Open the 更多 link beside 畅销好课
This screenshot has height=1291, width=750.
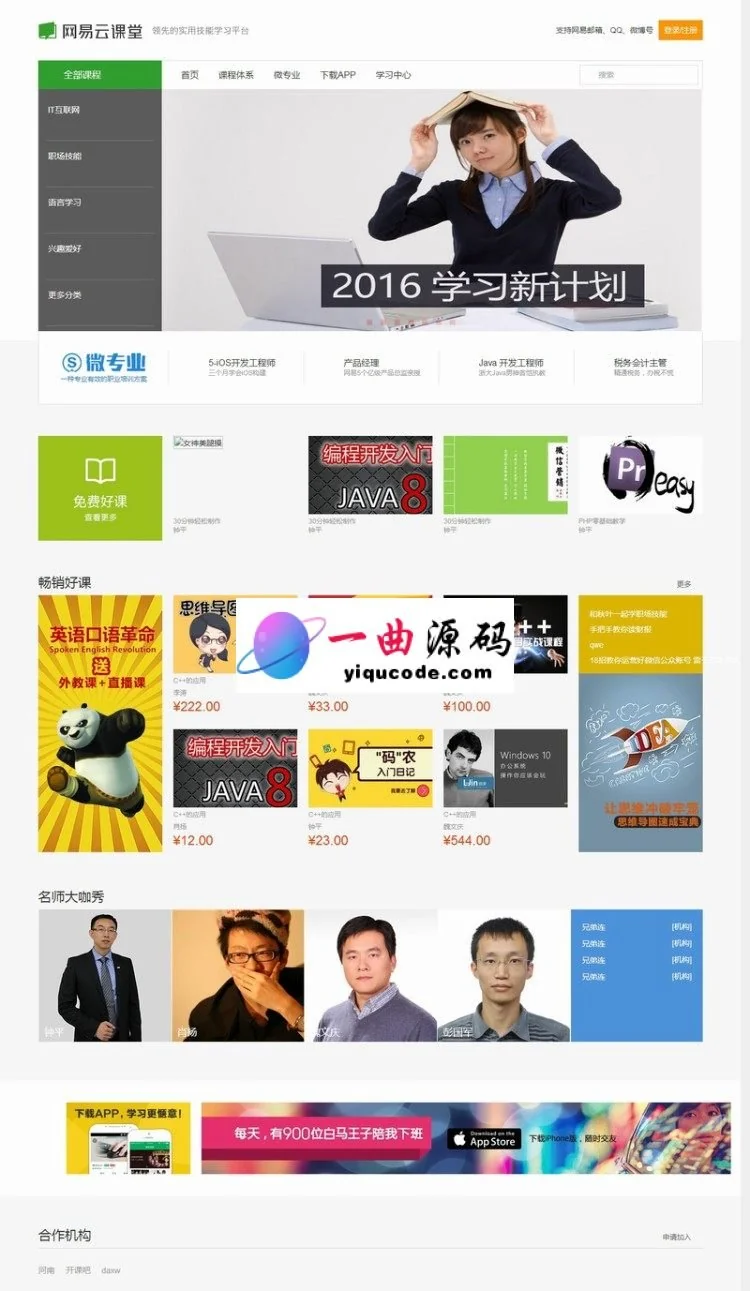pyautogui.click(x=683, y=584)
